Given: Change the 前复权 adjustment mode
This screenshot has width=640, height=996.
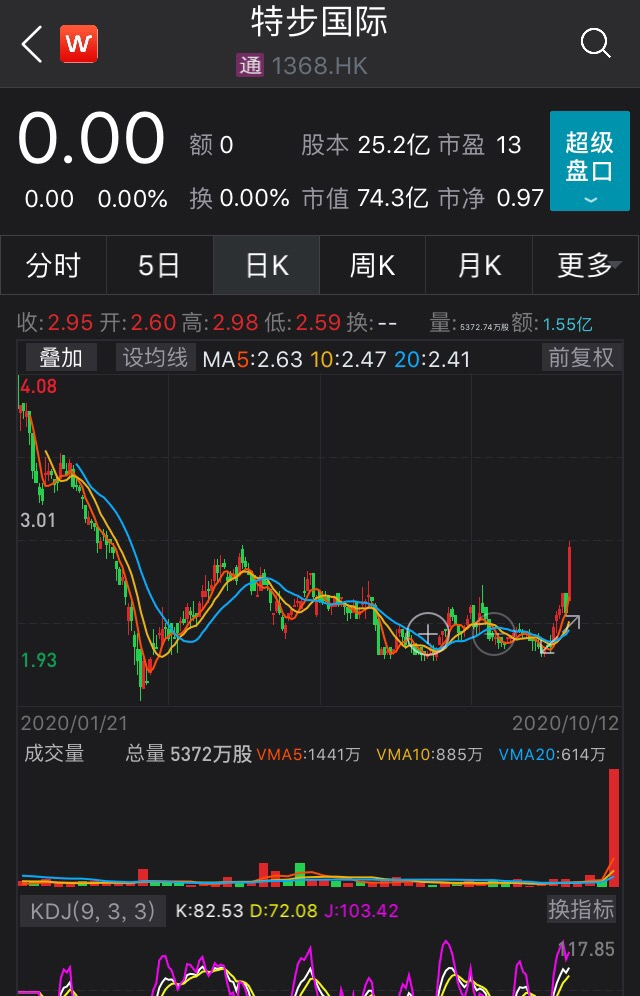Looking at the screenshot, I should pyautogui.click(x=581, y=358).
